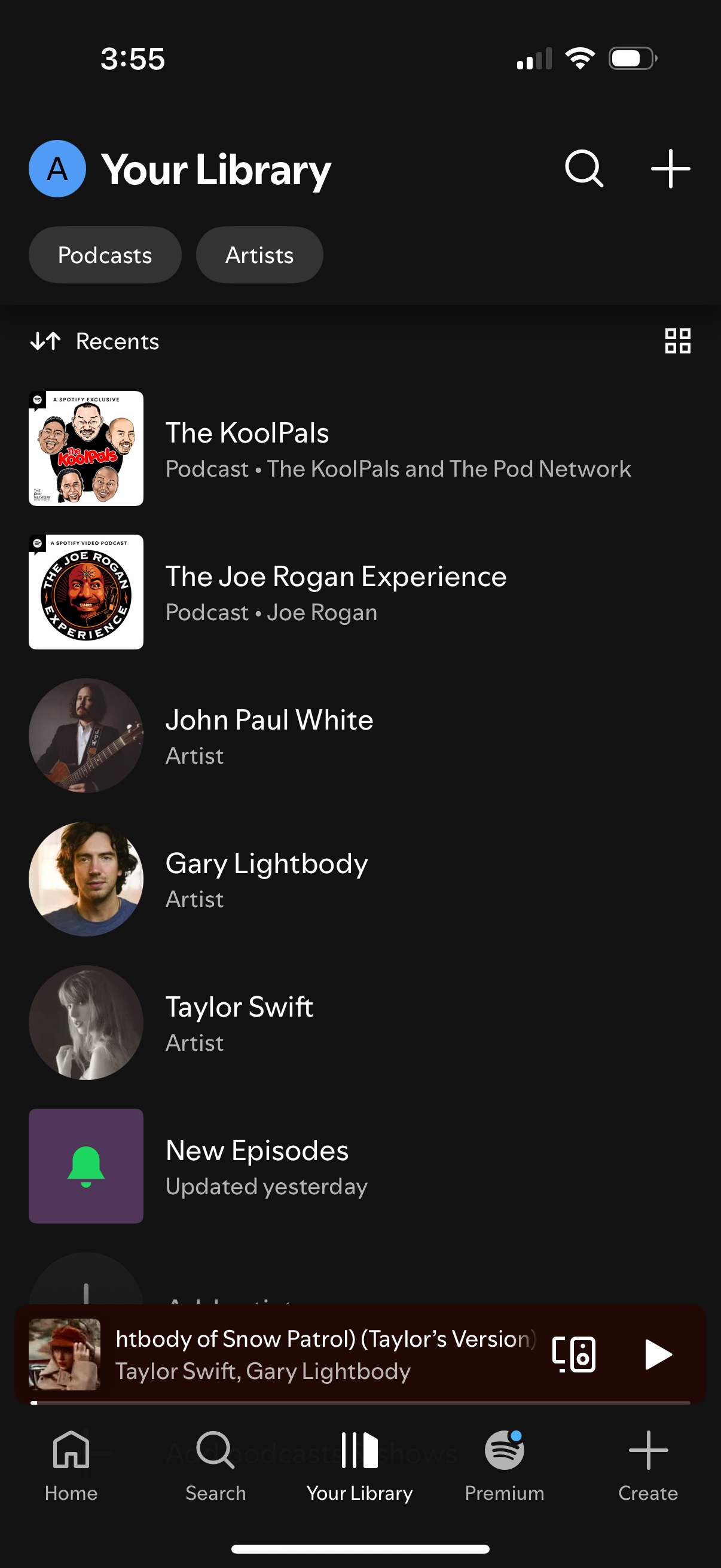This screenshot has height=1568, width=721.
Task: Open the library search icon
Action: (x=583, y=169)
